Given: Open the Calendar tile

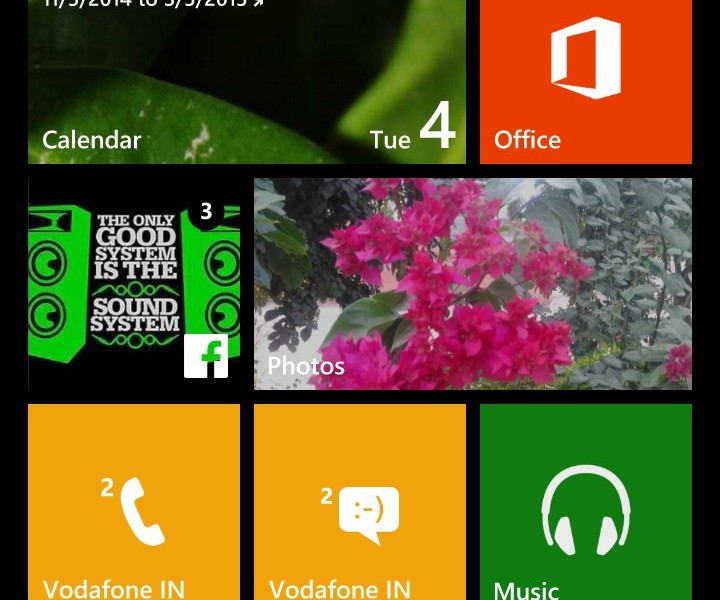Looking at the screenshot, I should click(x=246, y=80).
